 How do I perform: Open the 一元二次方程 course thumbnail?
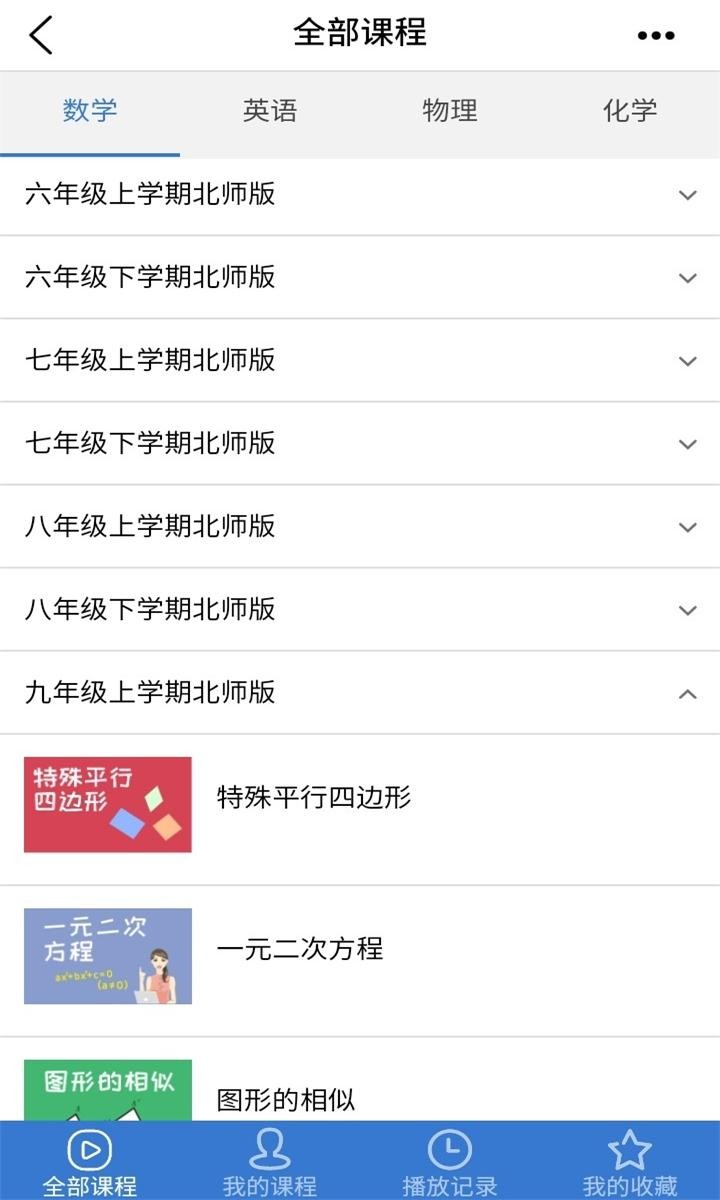[x=107, y=957]
